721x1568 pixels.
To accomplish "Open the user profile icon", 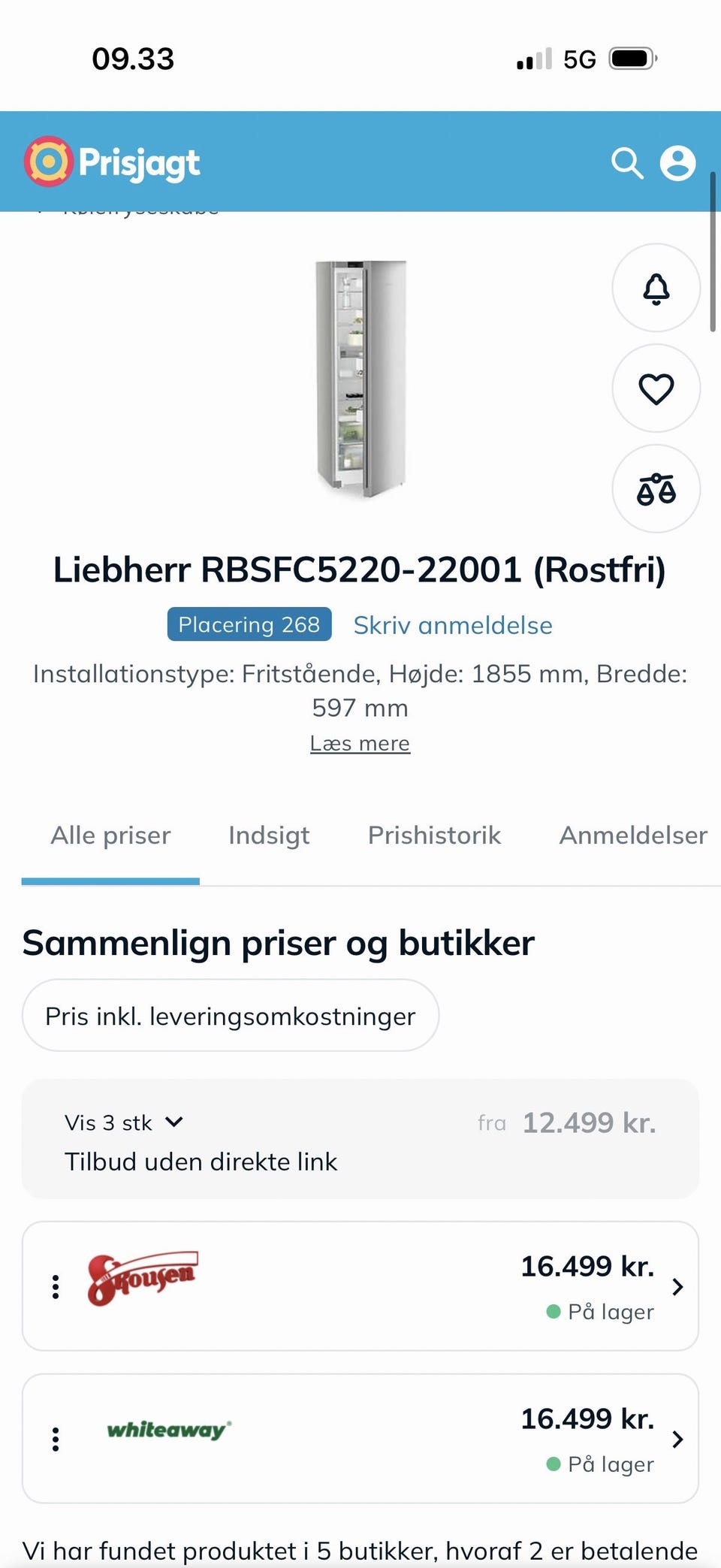I will click(x=677, y=163).
